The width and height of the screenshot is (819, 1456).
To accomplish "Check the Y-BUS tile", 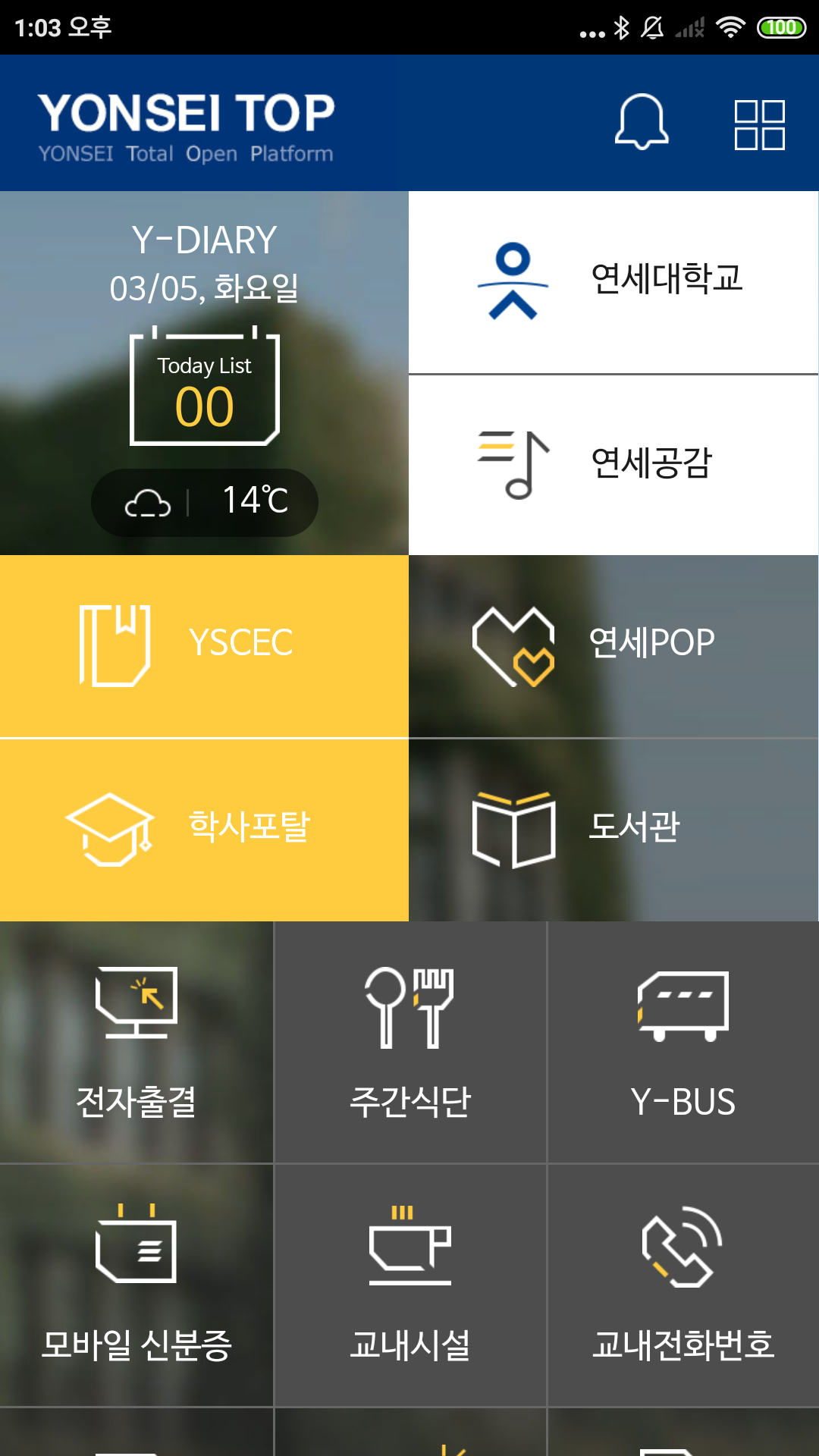I will (683, 1042).
